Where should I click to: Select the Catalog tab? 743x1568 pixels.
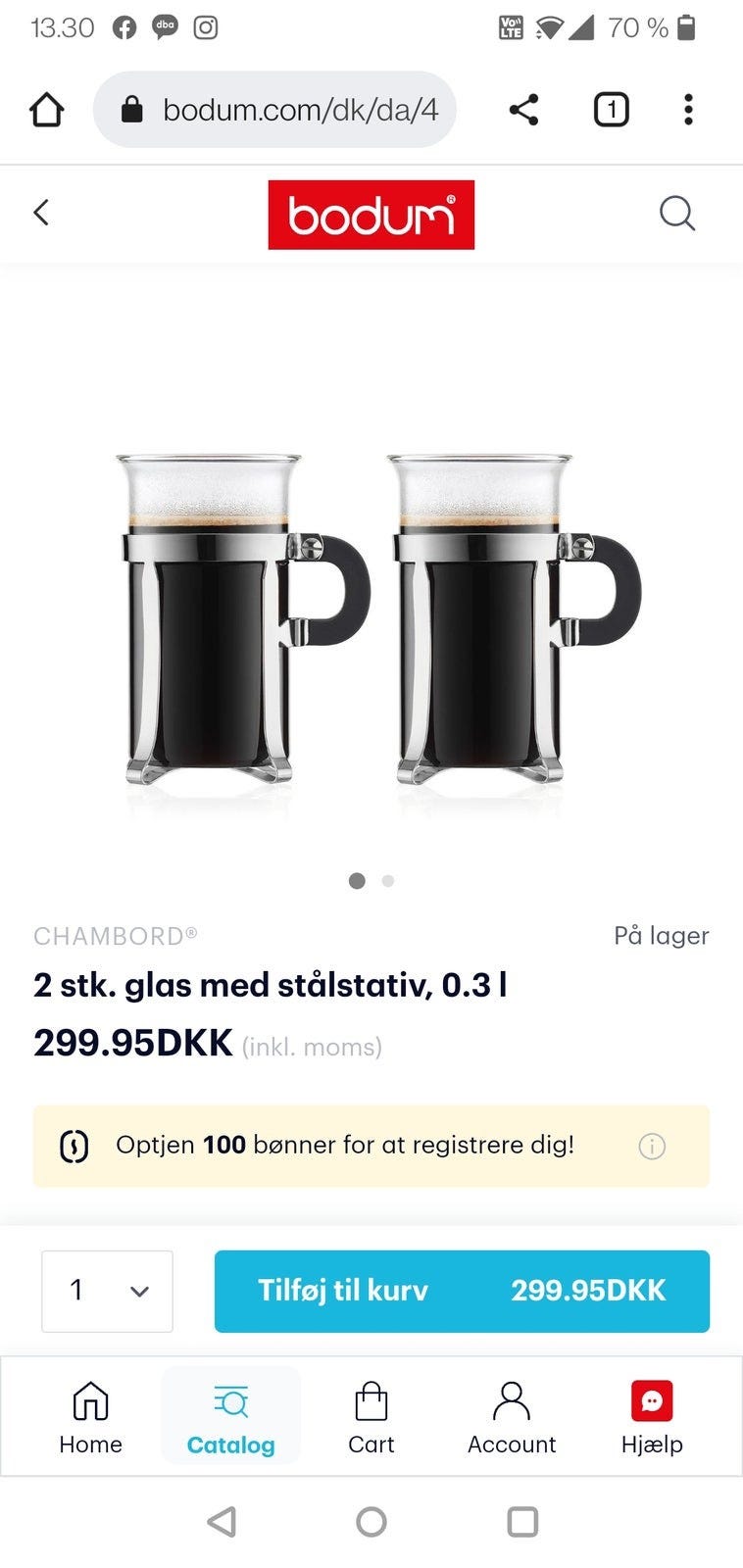pyautogui.click(x=231, y=1417)
